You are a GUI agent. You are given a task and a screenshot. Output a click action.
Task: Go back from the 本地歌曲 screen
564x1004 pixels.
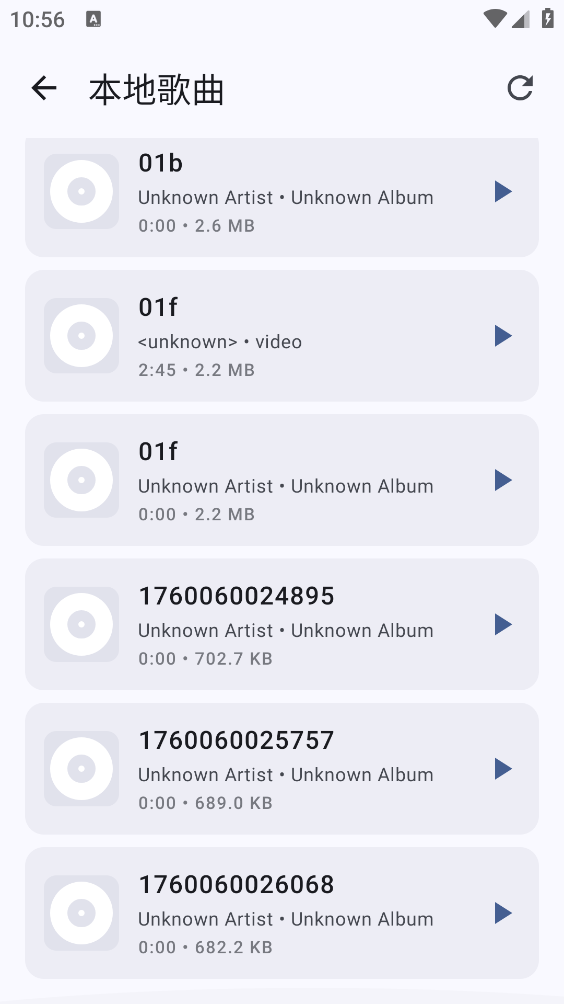coord(44,88)
